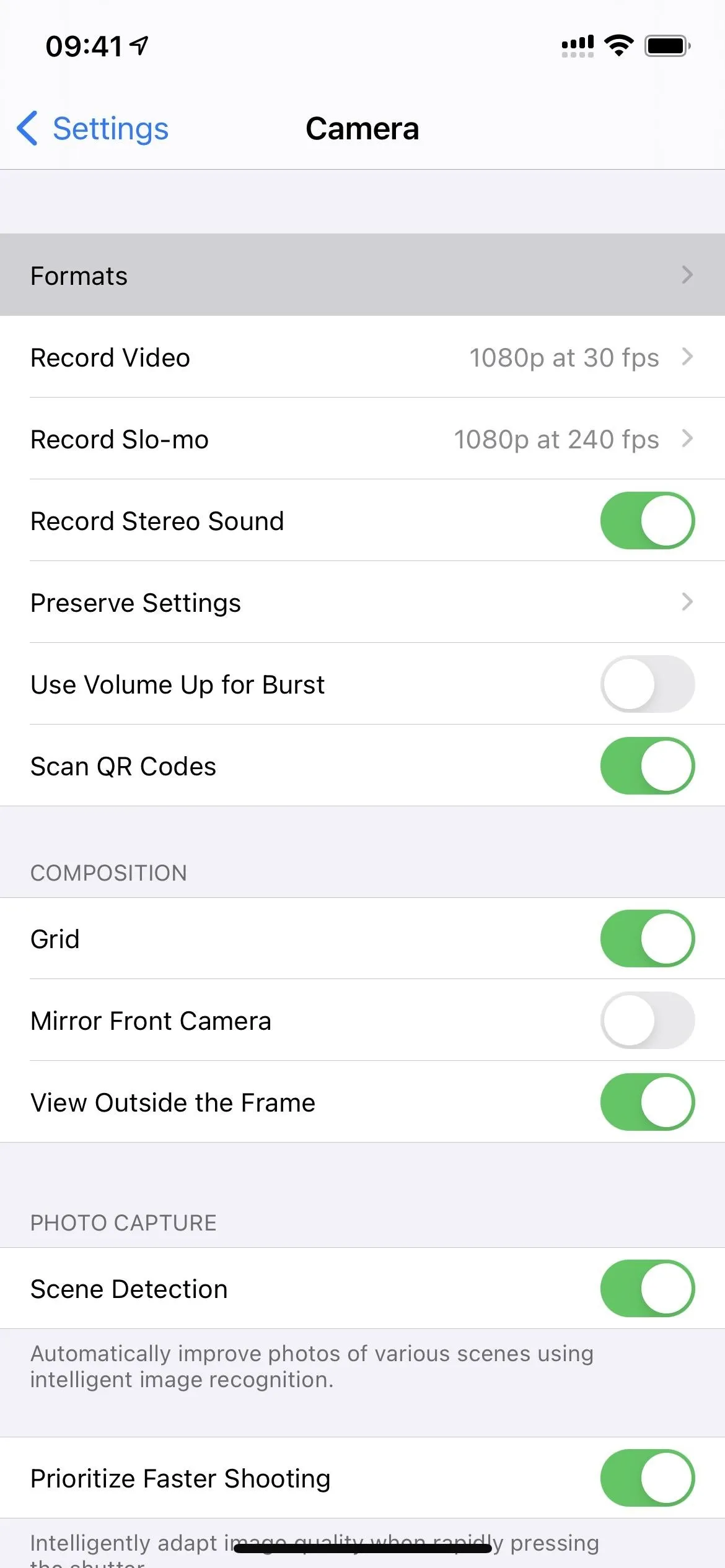
Task: Open Record Slo-mo settings
Action: [x=362, y=439]
